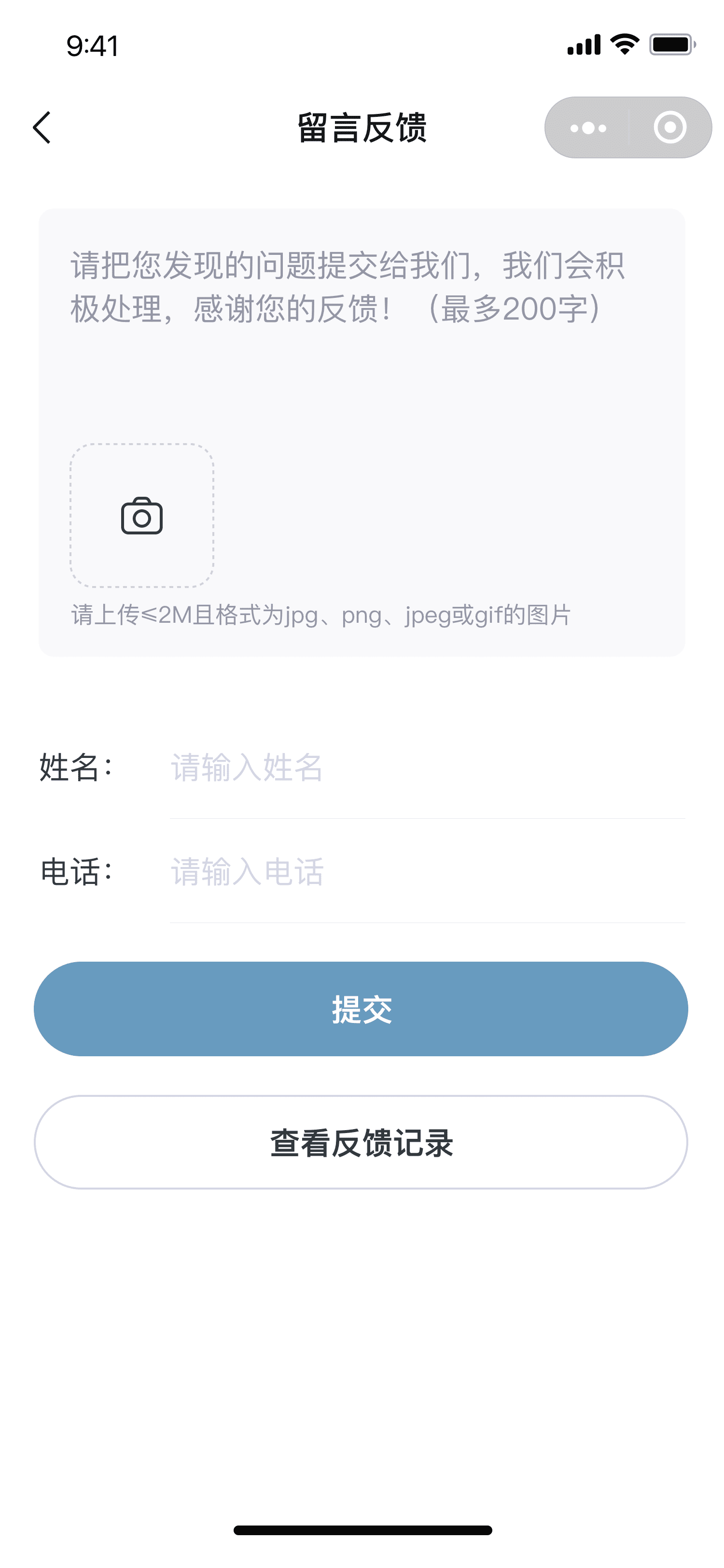The image size is (724, 1568).
Task: Close the mini program with circle button
Action: click(x=670, y=128)
